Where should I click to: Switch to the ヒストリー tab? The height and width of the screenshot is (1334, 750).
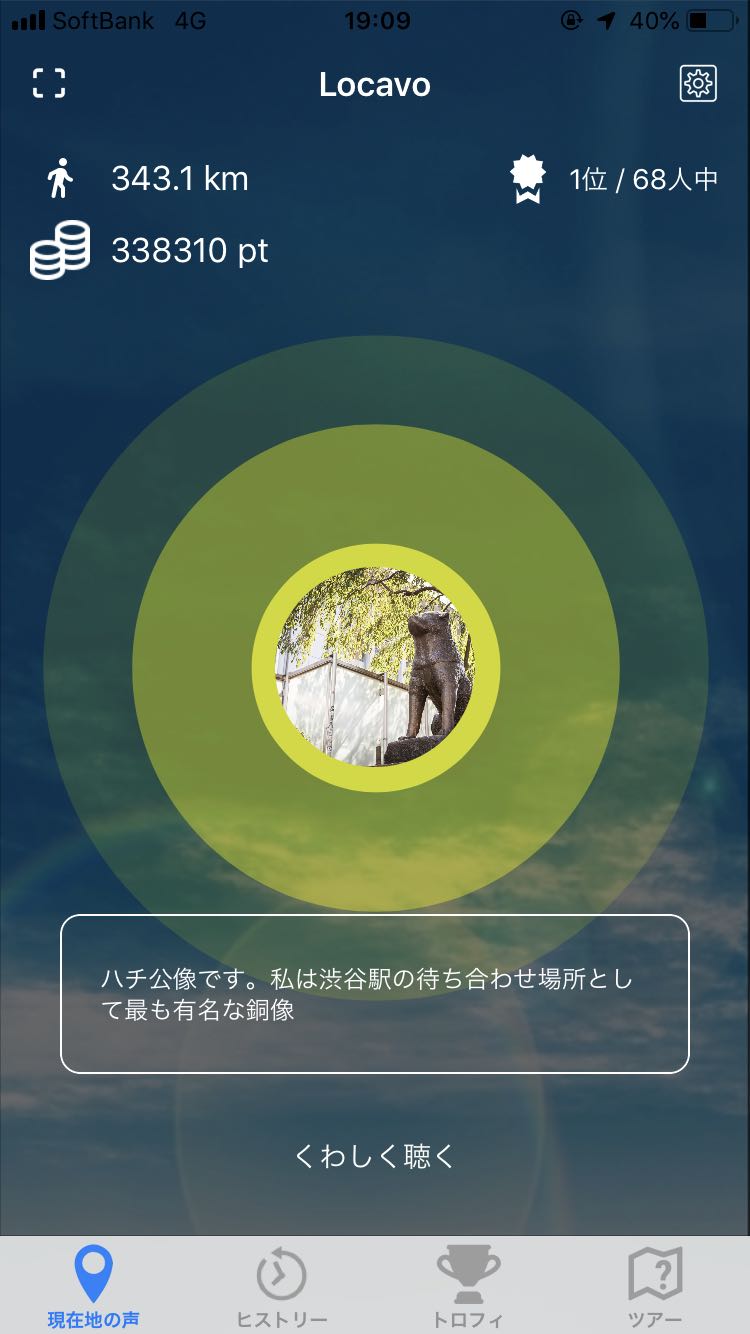pos(281,1290)
